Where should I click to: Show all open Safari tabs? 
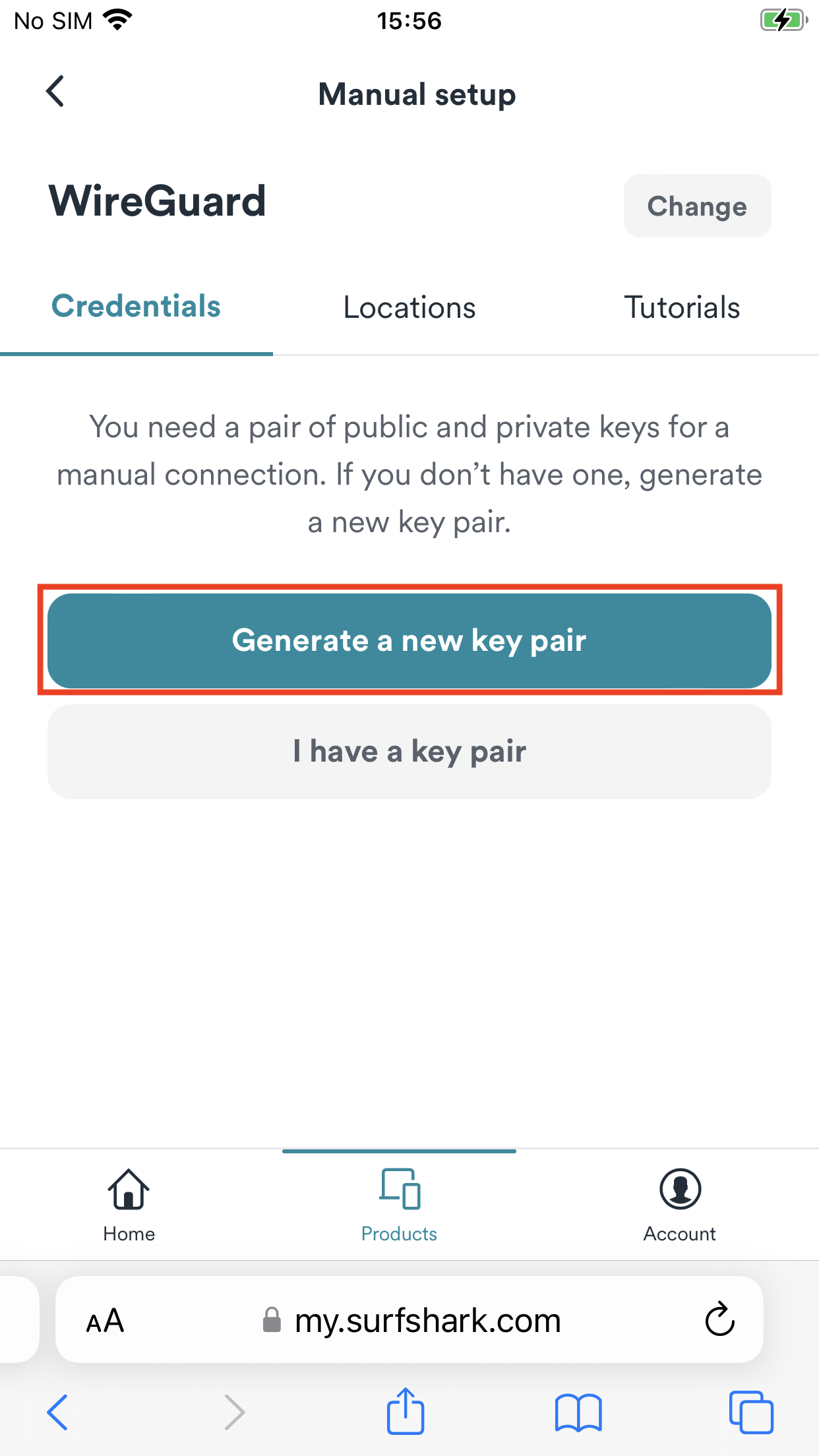pos(750,1412)
